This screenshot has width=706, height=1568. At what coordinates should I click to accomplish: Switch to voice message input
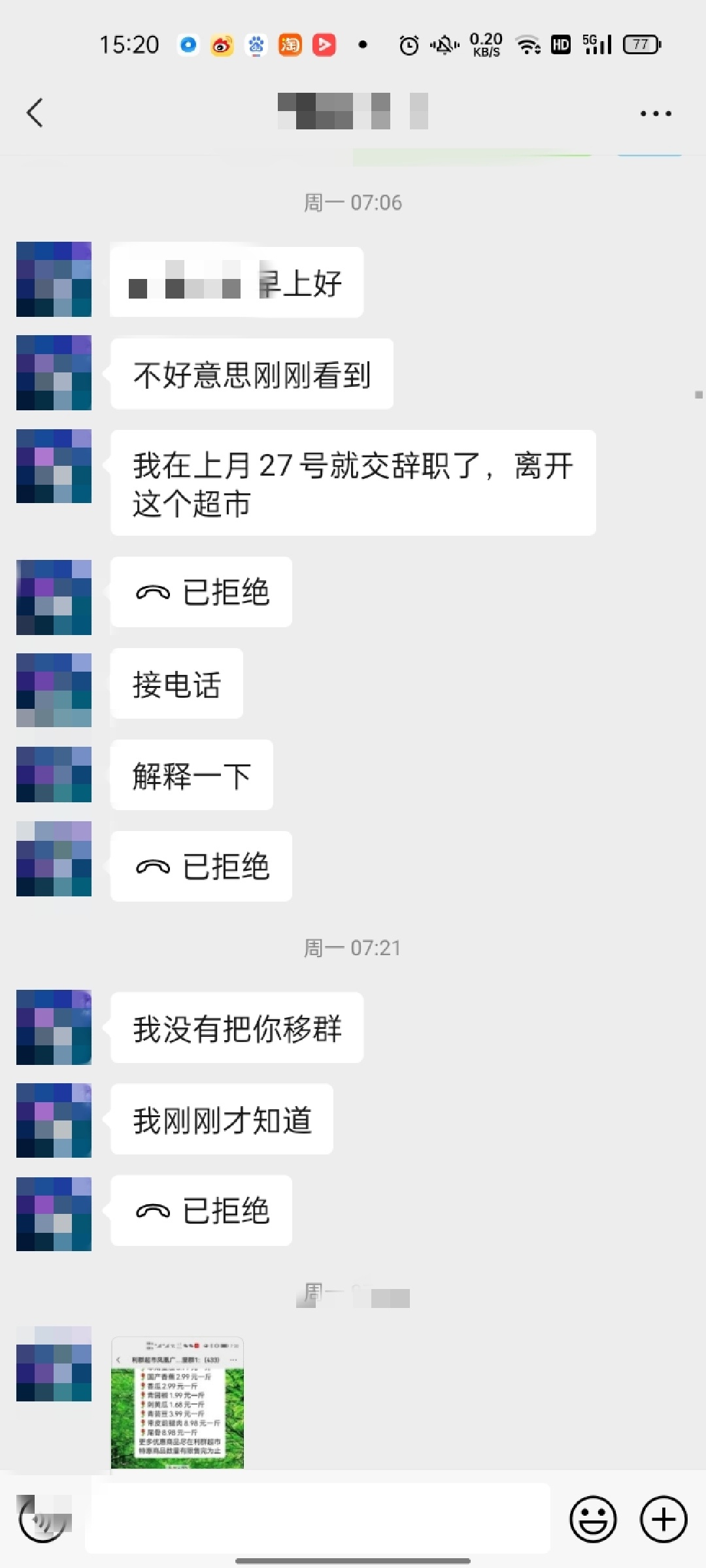(x=43, y=1519)
